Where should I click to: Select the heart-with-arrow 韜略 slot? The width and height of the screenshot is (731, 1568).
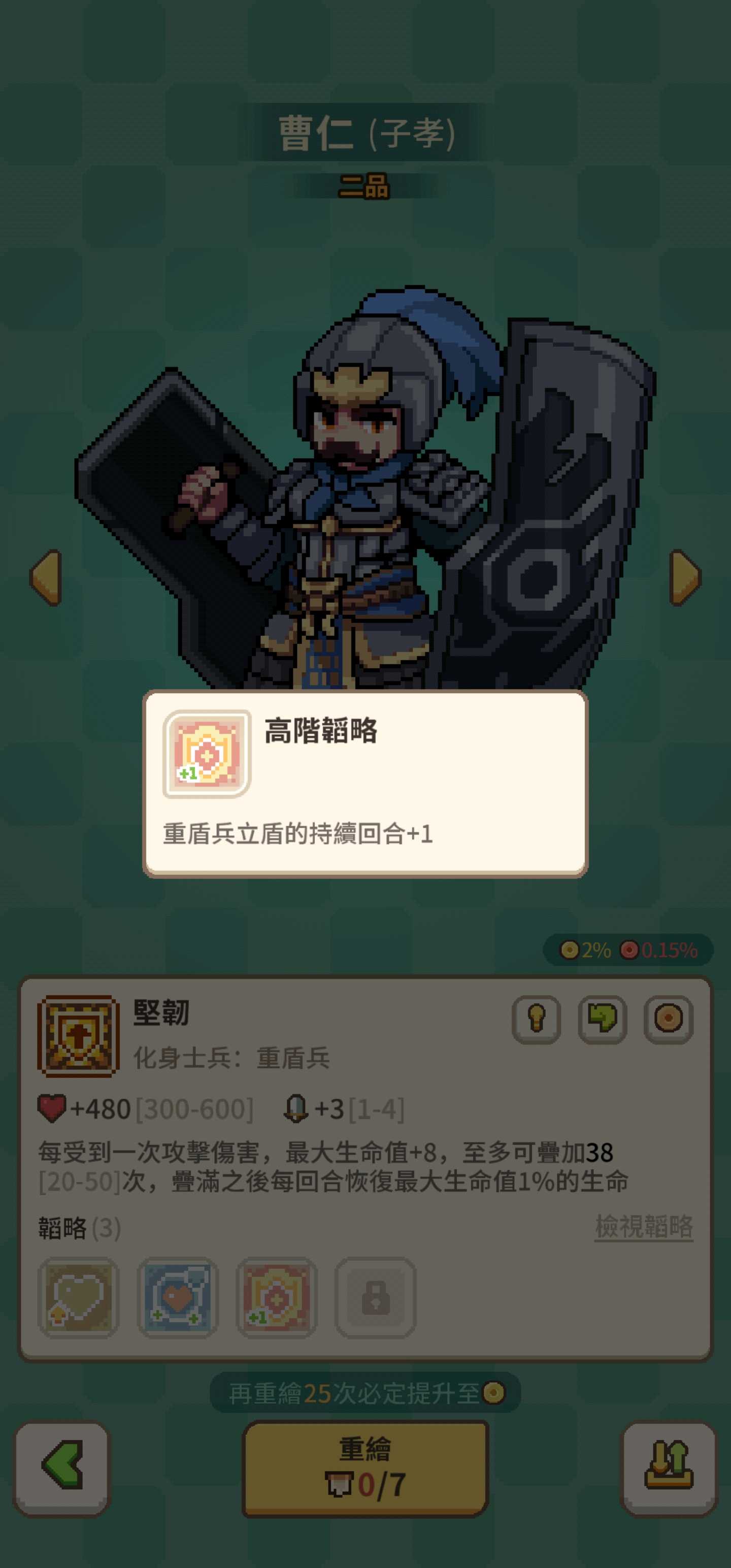point(79,1298)
